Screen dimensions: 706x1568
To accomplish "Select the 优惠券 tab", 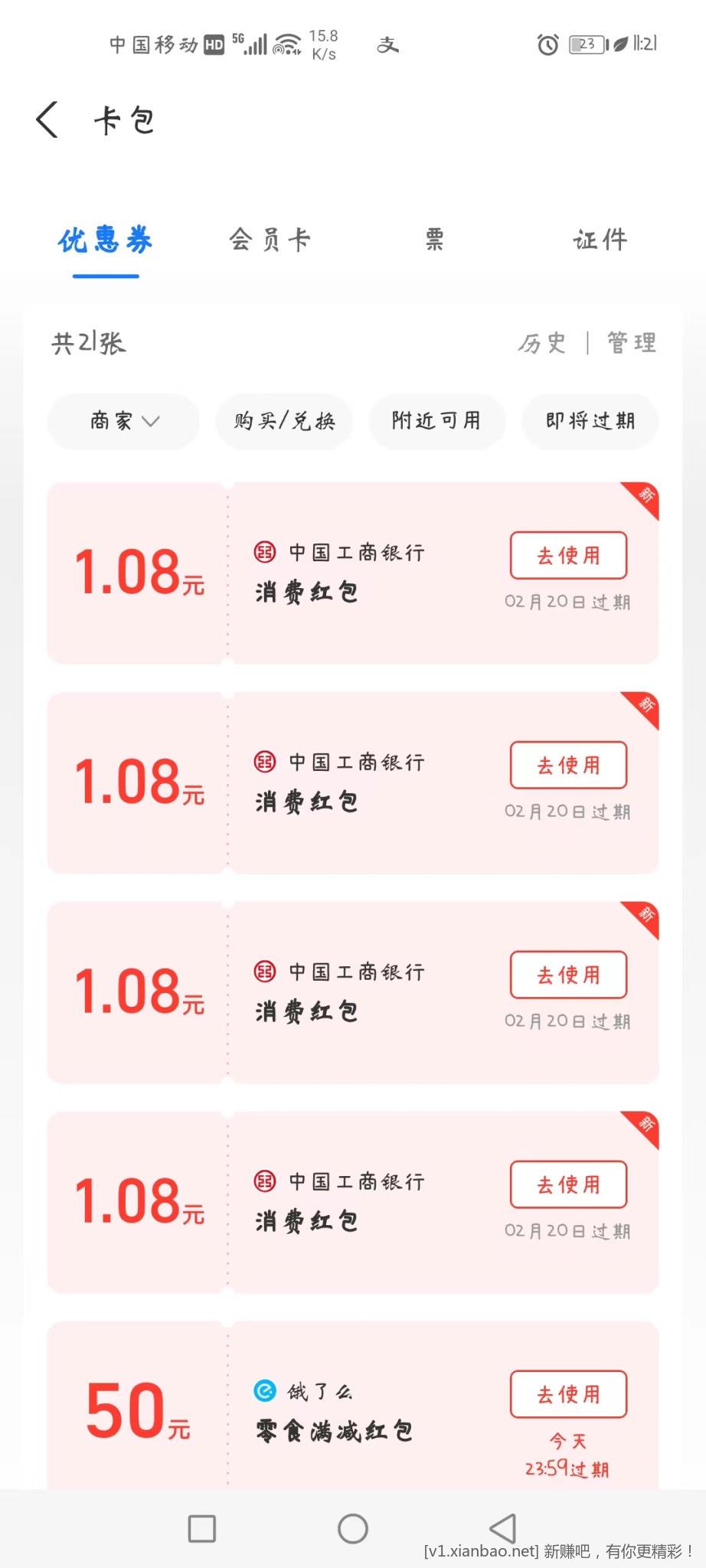I will [106, 240].
